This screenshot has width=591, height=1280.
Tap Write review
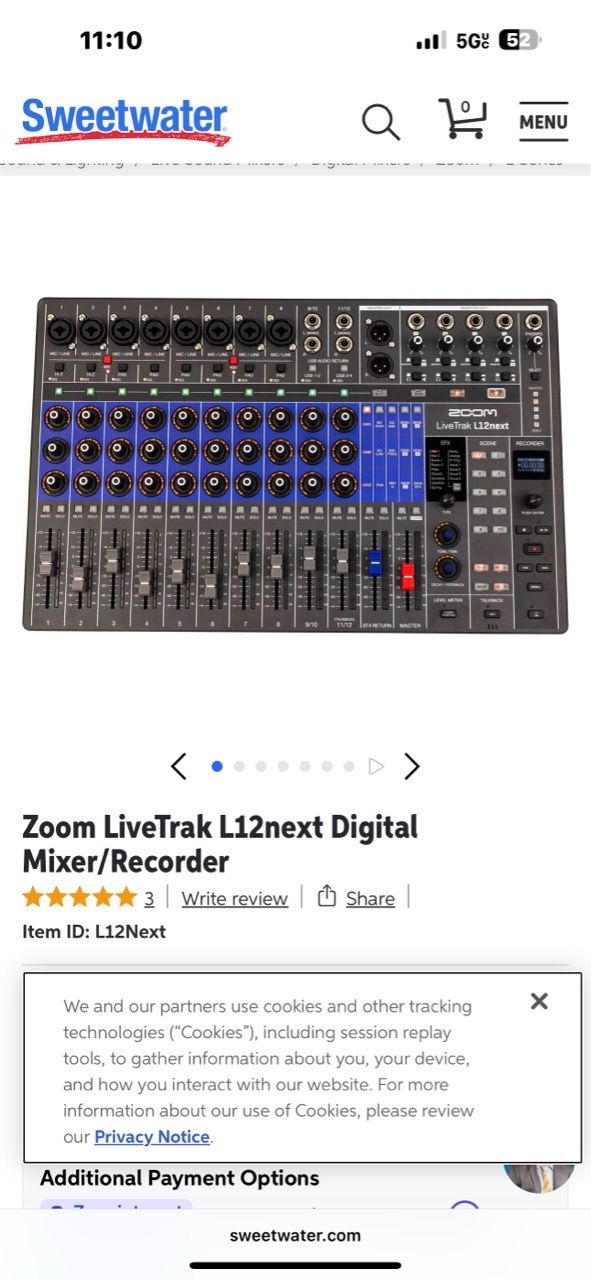[x=234, y=898]
